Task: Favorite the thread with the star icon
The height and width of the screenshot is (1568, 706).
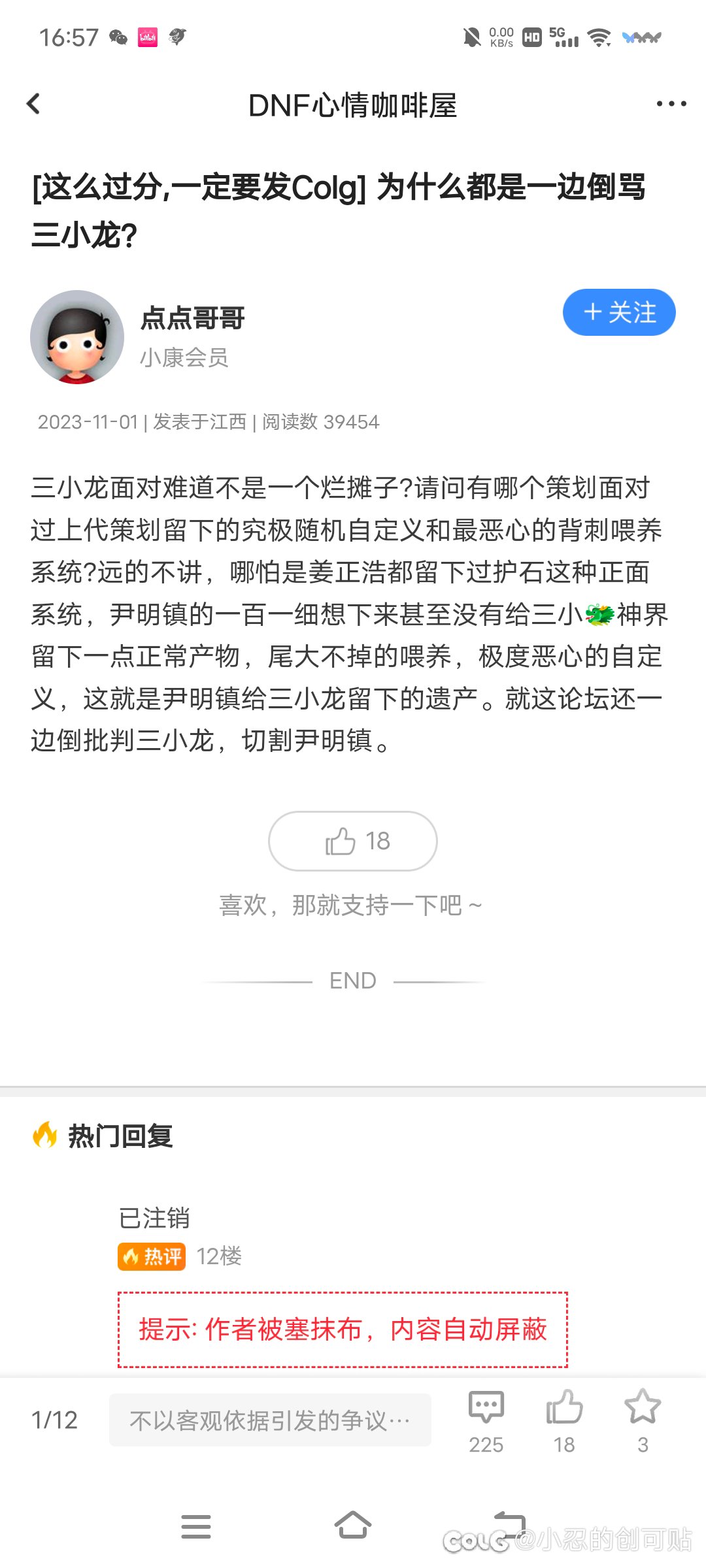Action: coord(643,1420)
